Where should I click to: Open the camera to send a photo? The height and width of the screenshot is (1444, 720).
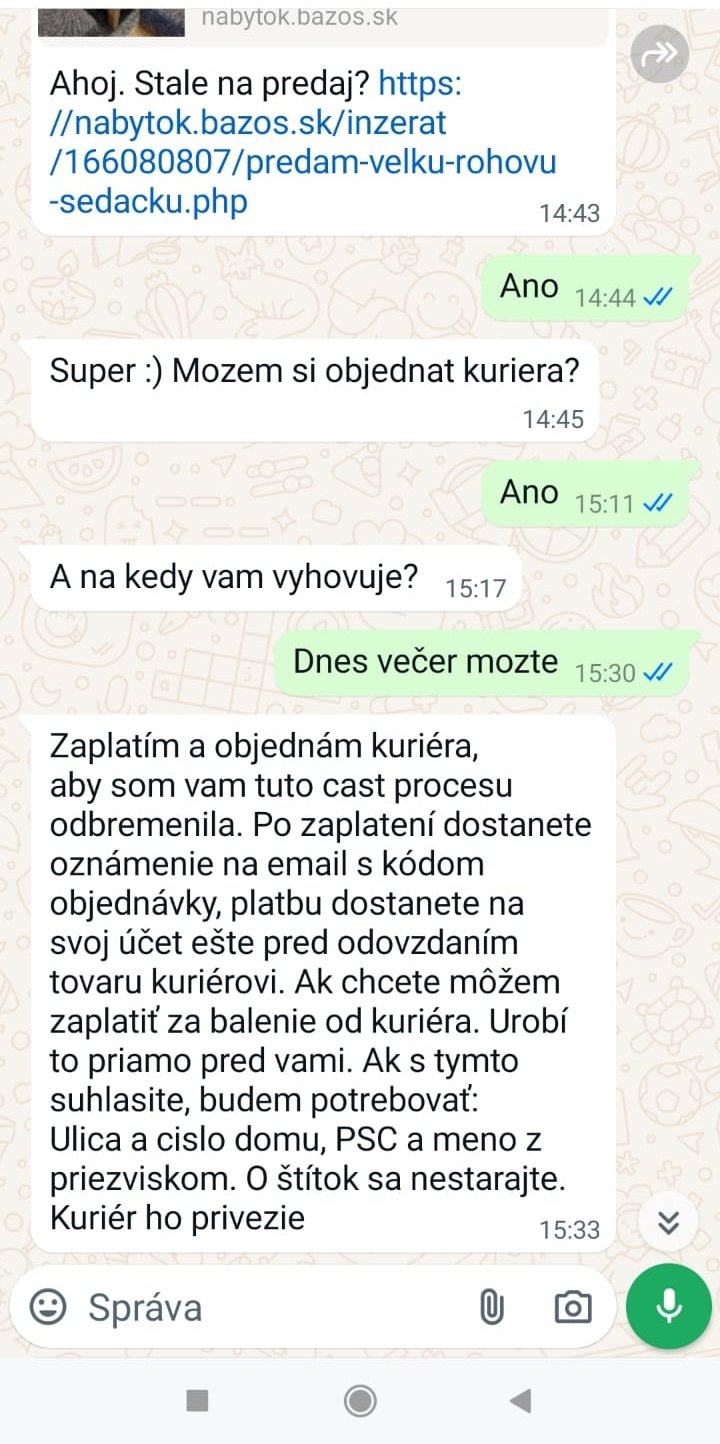coord(572,1307)
